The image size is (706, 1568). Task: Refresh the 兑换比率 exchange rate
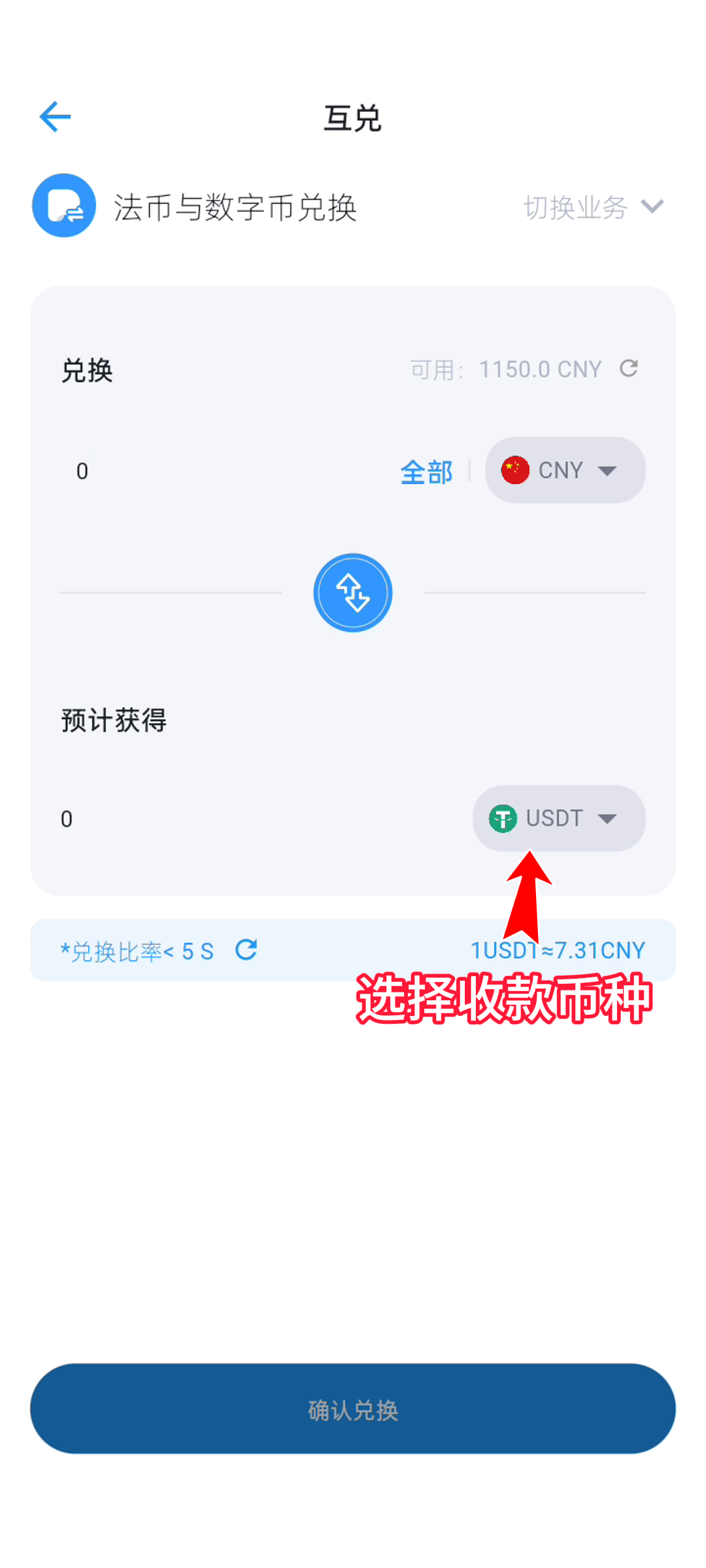tap(246, 950)
